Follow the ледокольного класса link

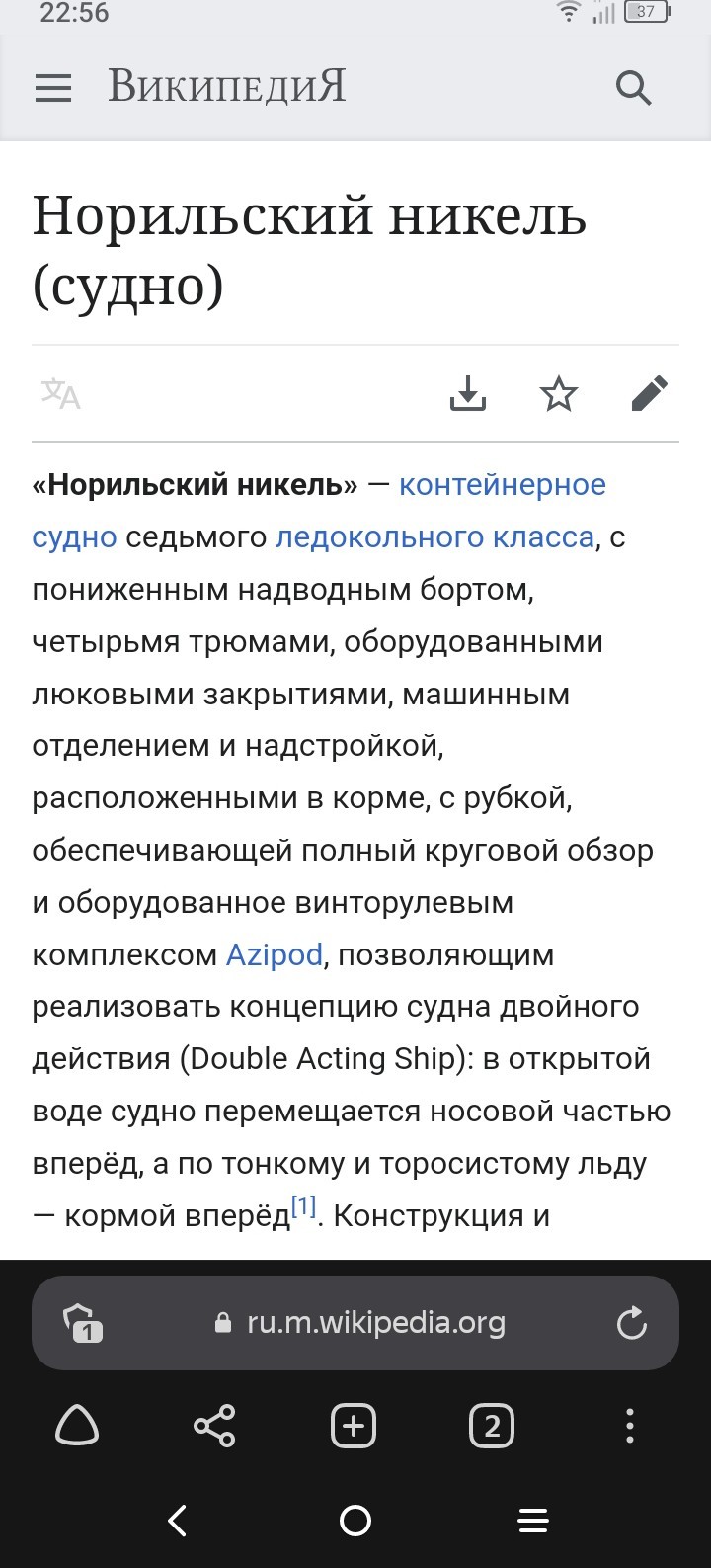click(434, 536)
